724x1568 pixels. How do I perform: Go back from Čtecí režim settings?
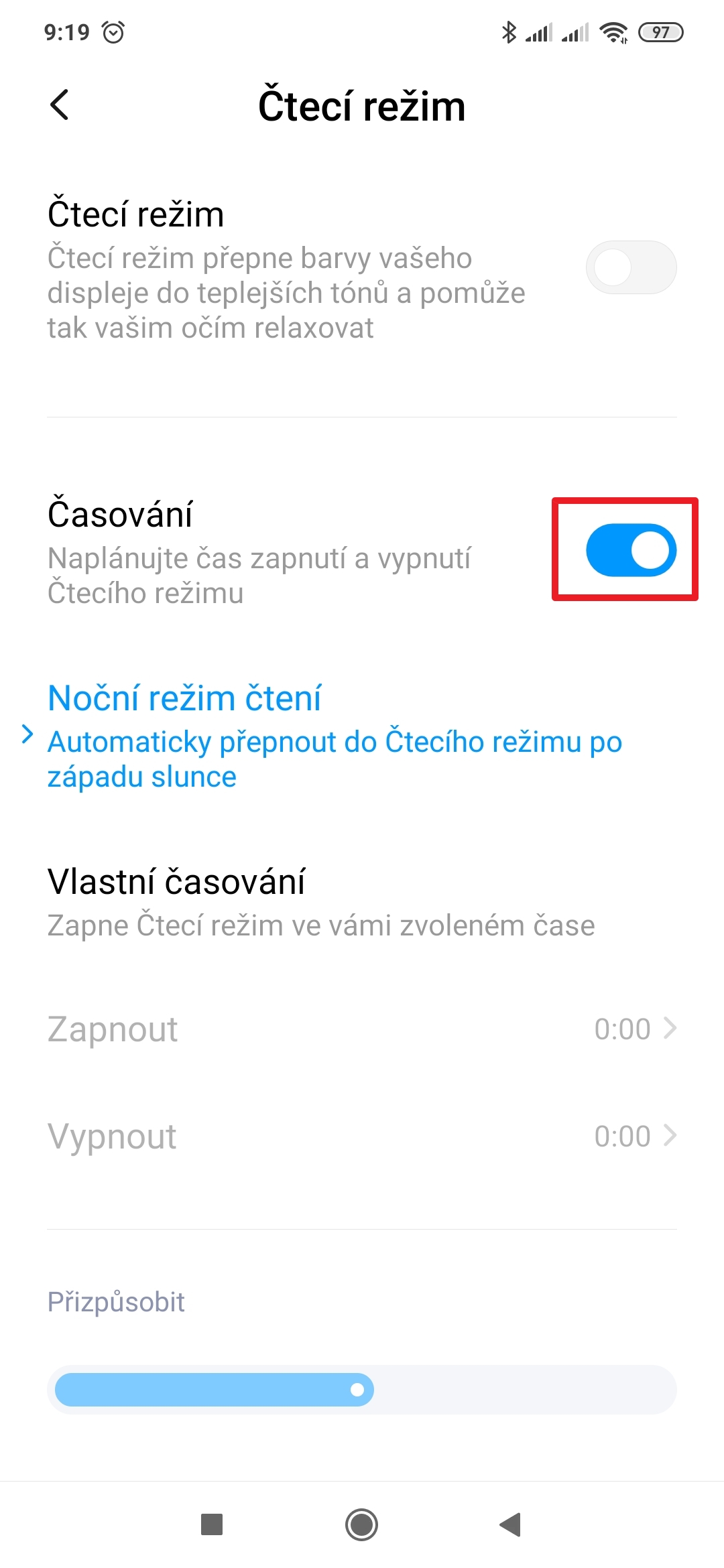click(x=60, y=105)
